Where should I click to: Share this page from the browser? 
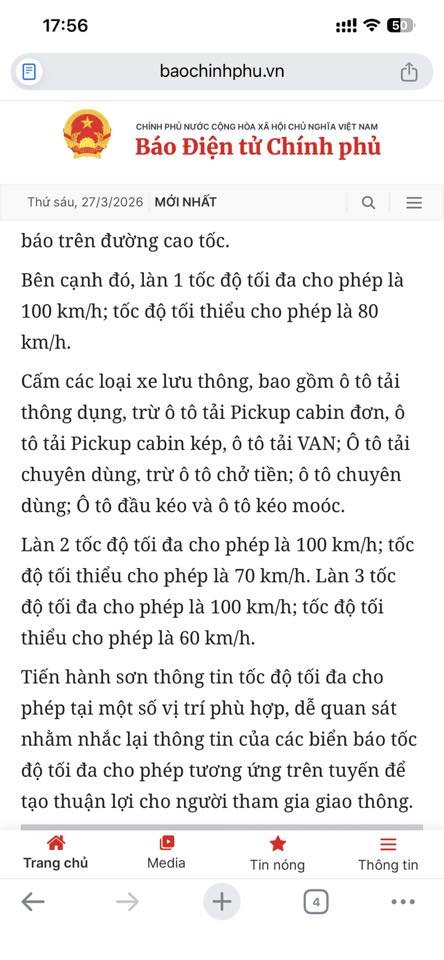click(x=408, y=72)
